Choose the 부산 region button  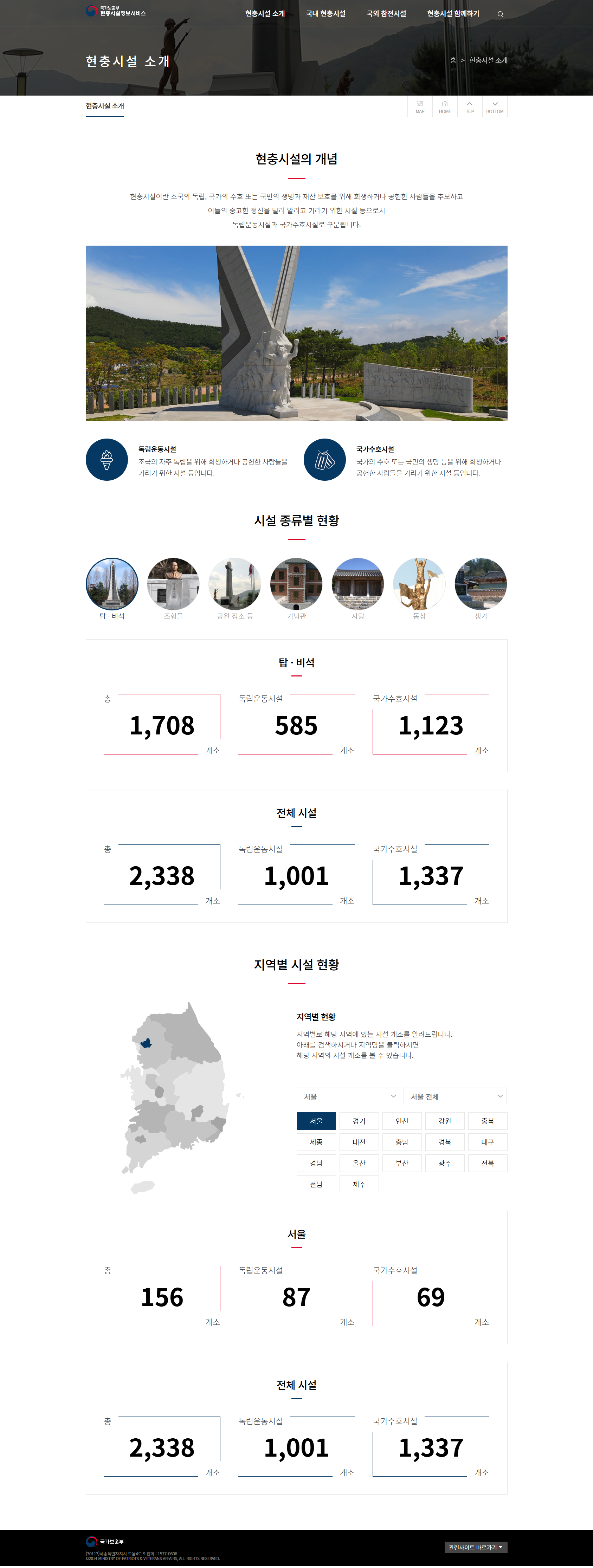[x=402, y=1163]
